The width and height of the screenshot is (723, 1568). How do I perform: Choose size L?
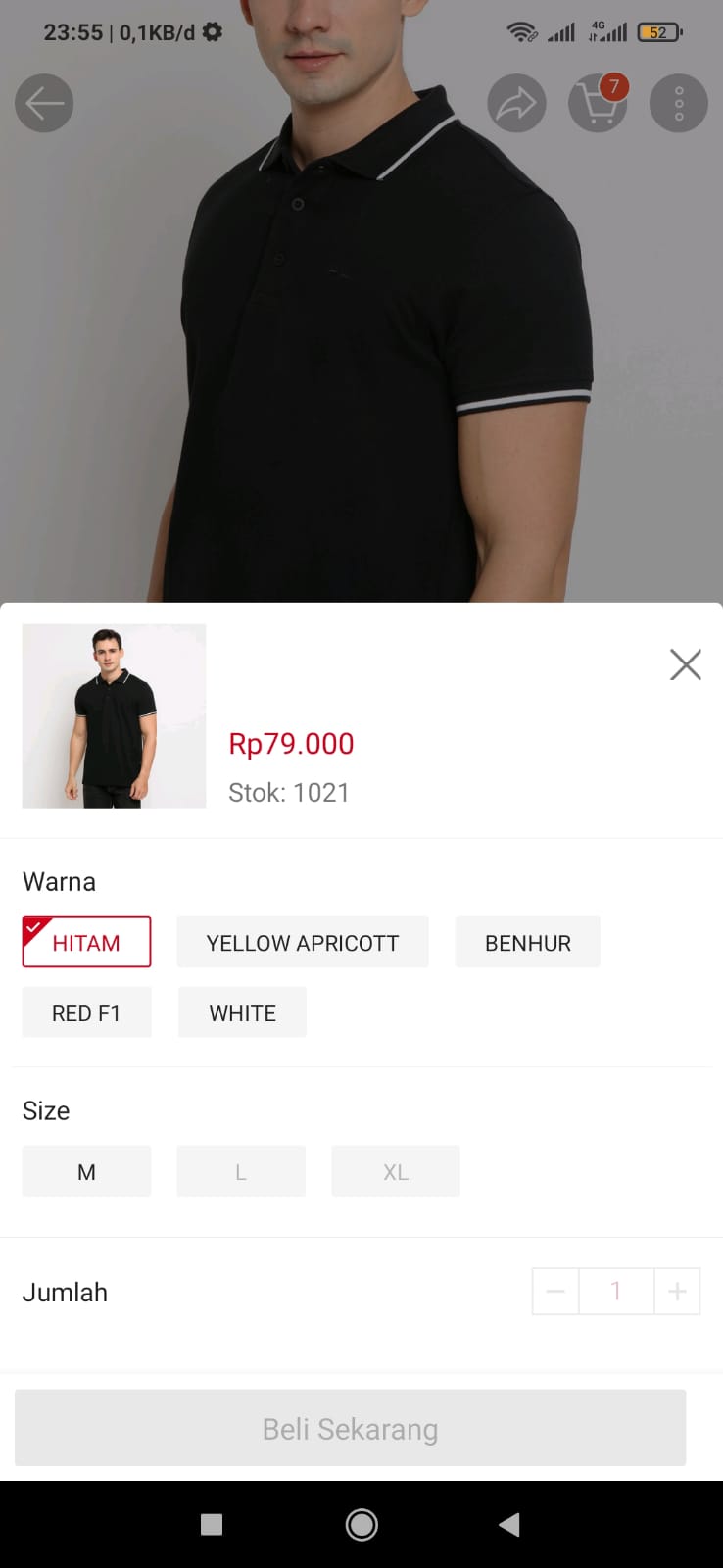coord(241,1172)
